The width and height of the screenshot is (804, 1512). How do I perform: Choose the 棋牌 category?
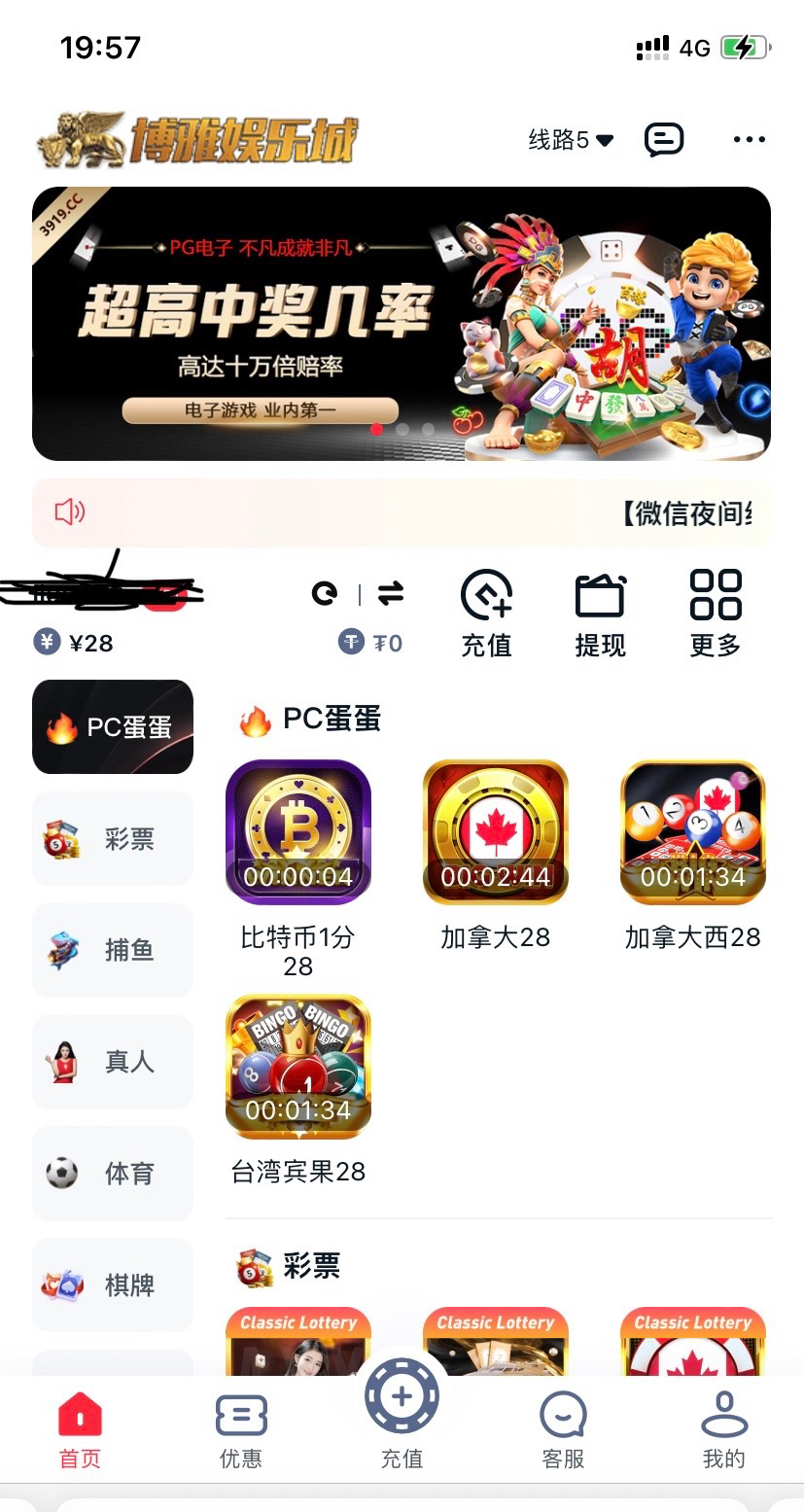point(113,1284)
